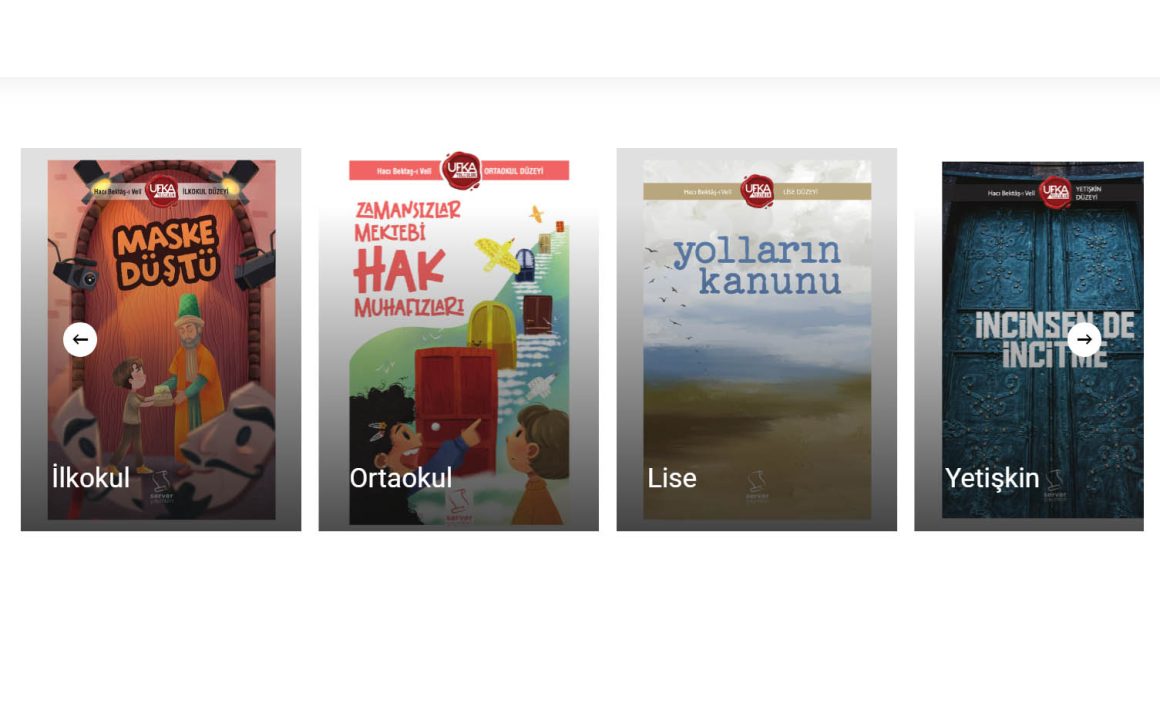
Task: Show previous books with the left arrow
Action: (x=80, y=340)
